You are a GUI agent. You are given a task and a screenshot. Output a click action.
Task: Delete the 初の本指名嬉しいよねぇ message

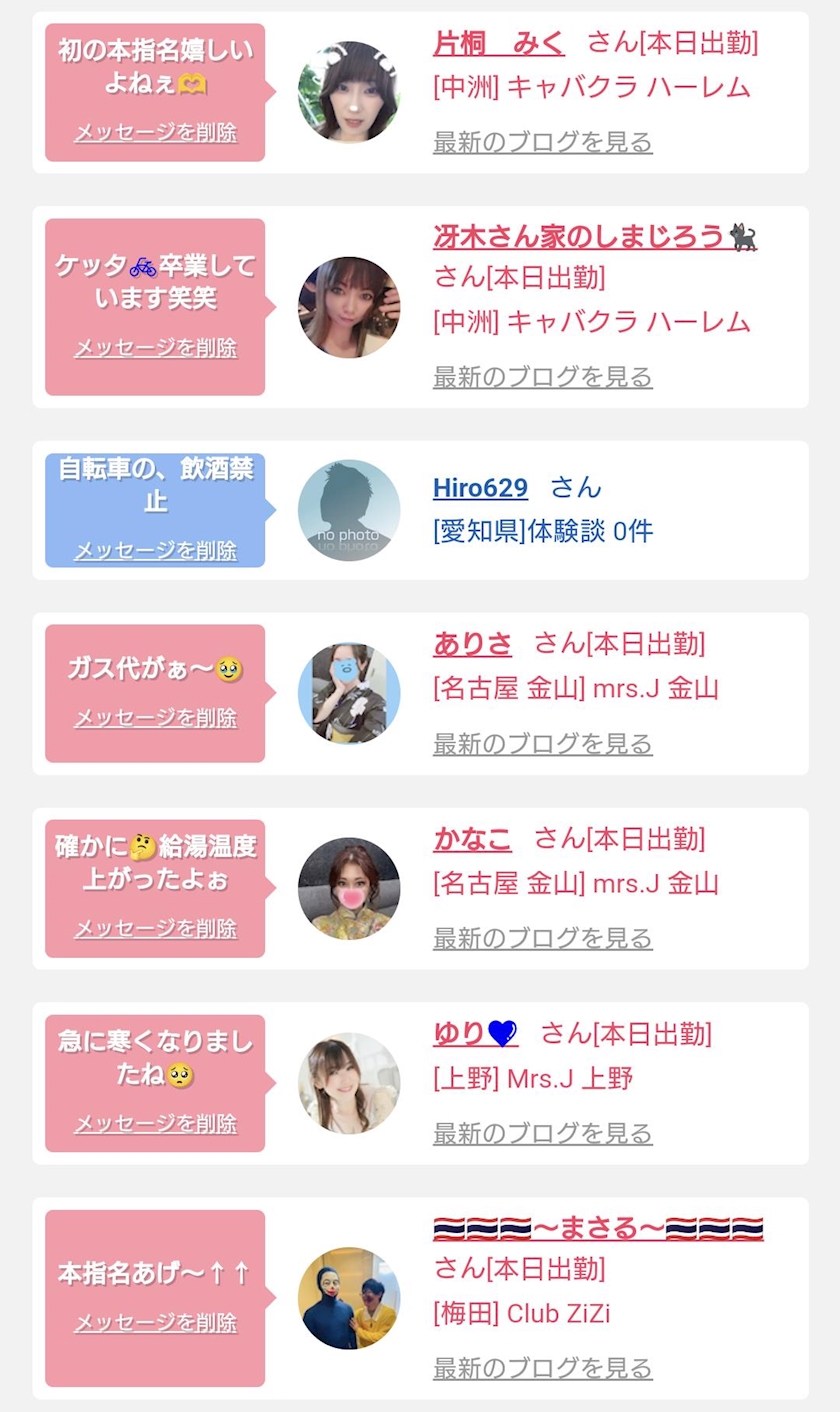point(155,132)
